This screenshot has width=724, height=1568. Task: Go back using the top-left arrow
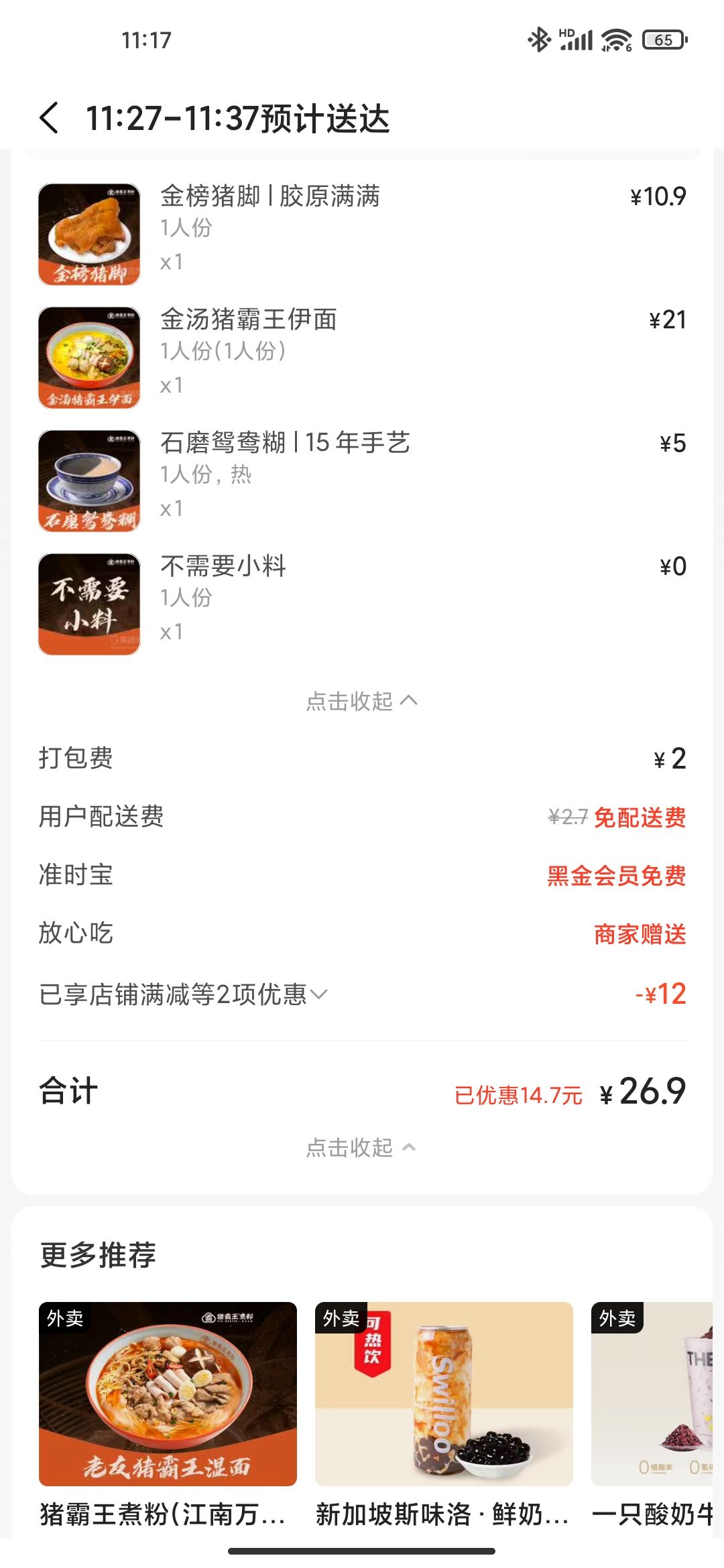[50, 119]
